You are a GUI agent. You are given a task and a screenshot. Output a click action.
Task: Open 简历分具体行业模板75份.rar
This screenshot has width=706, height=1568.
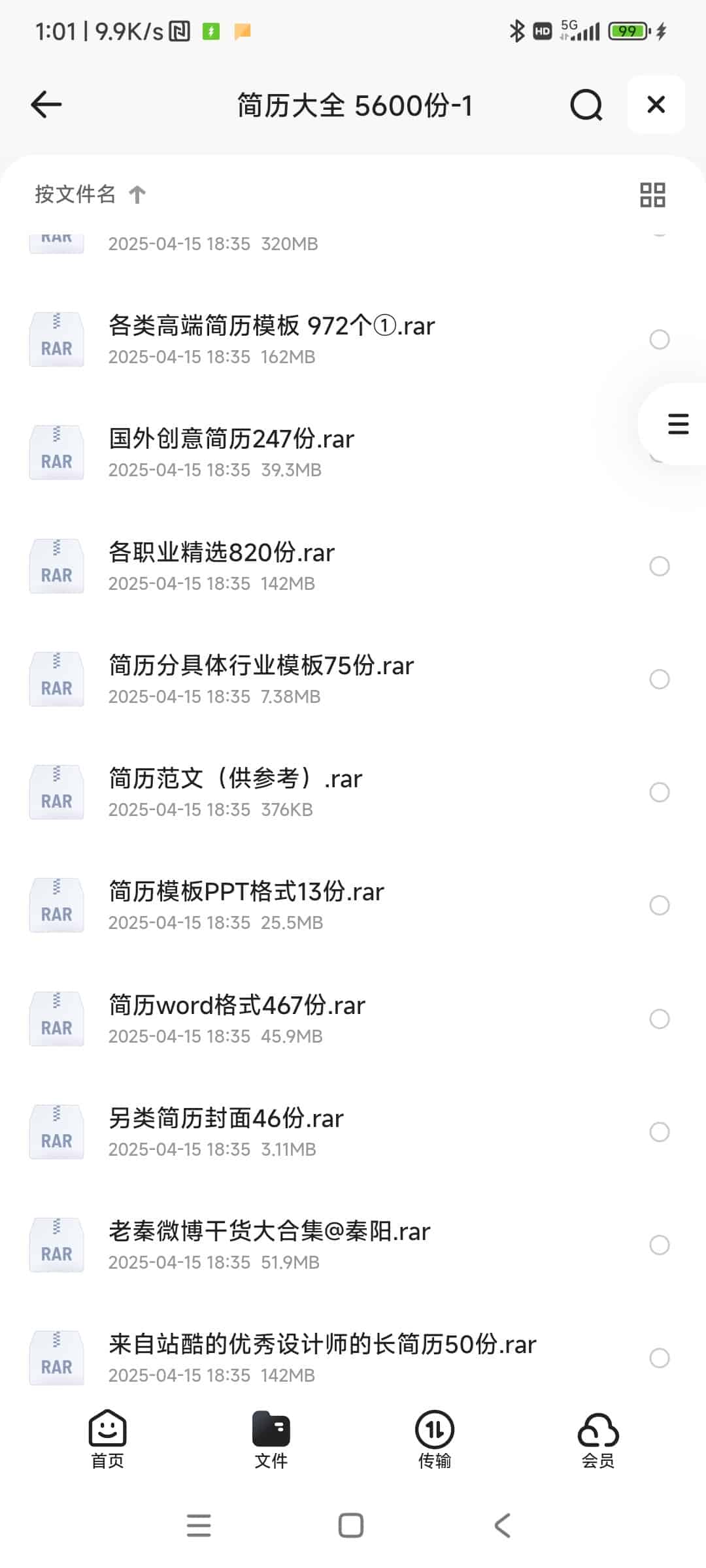pos(261,666)
